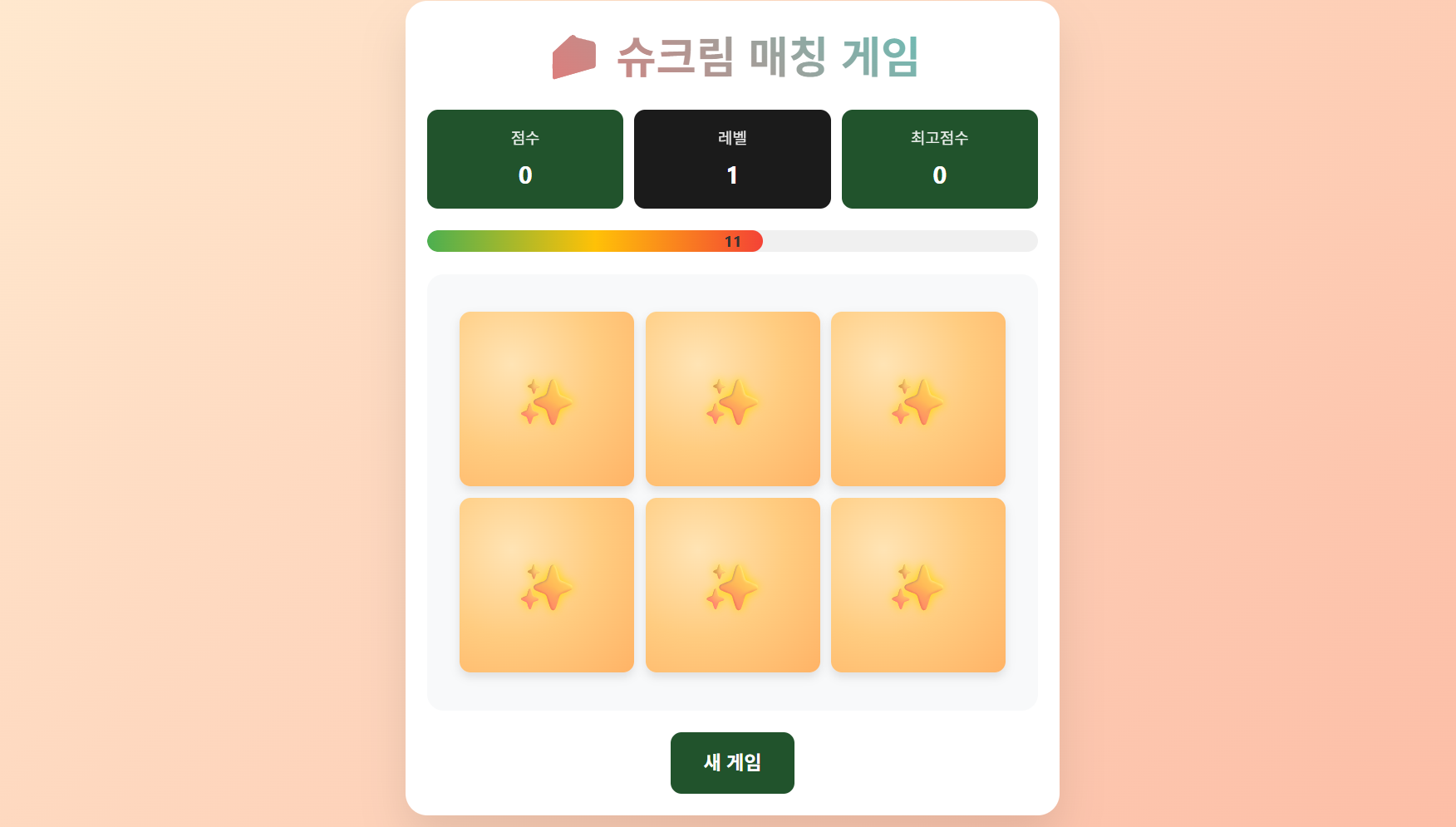This screenshot has width=1456, height=827.
Task: Flip the bottom-left card
Action: (x=546, y=585)
